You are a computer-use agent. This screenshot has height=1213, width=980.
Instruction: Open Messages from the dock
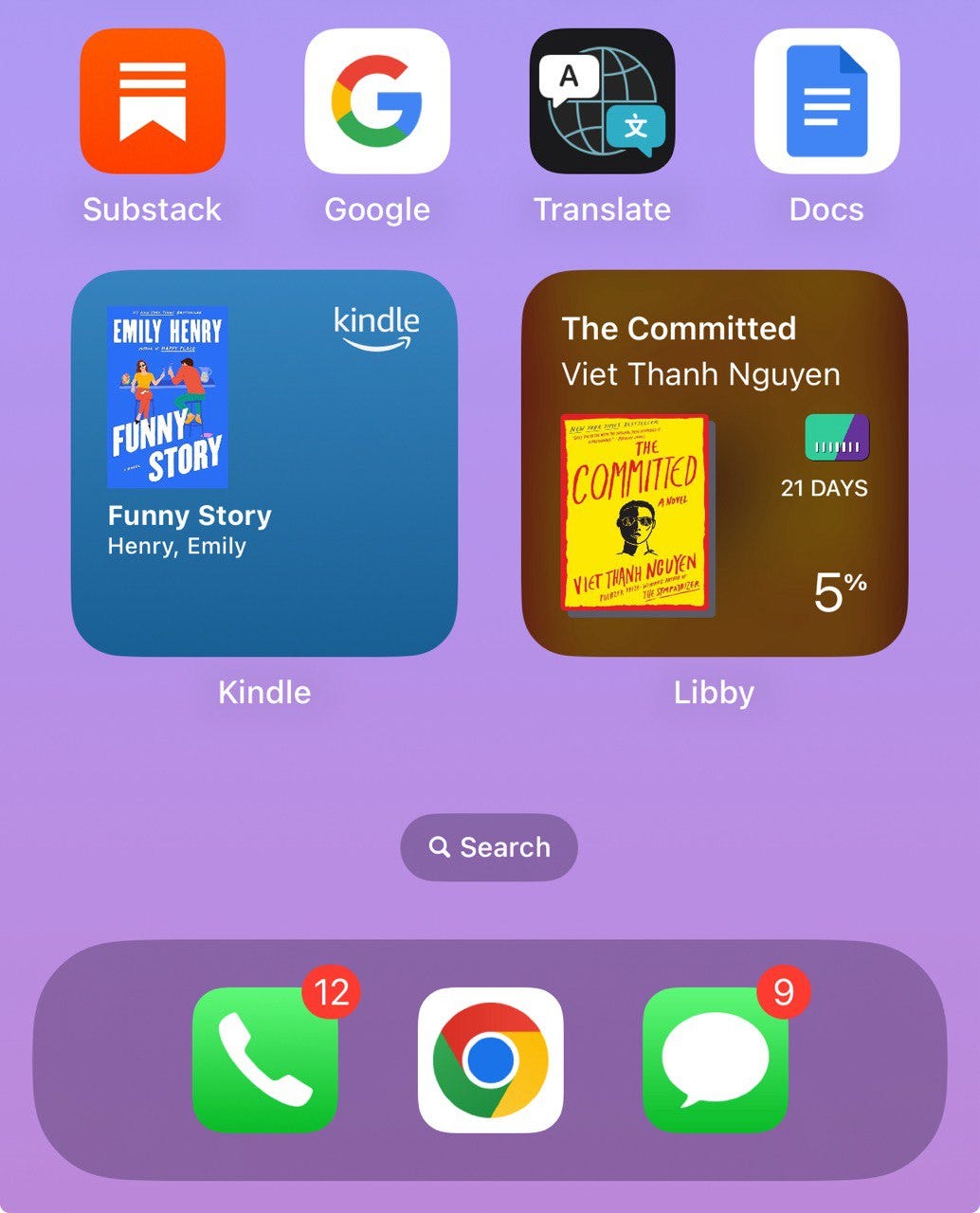tap(716, 1060)
